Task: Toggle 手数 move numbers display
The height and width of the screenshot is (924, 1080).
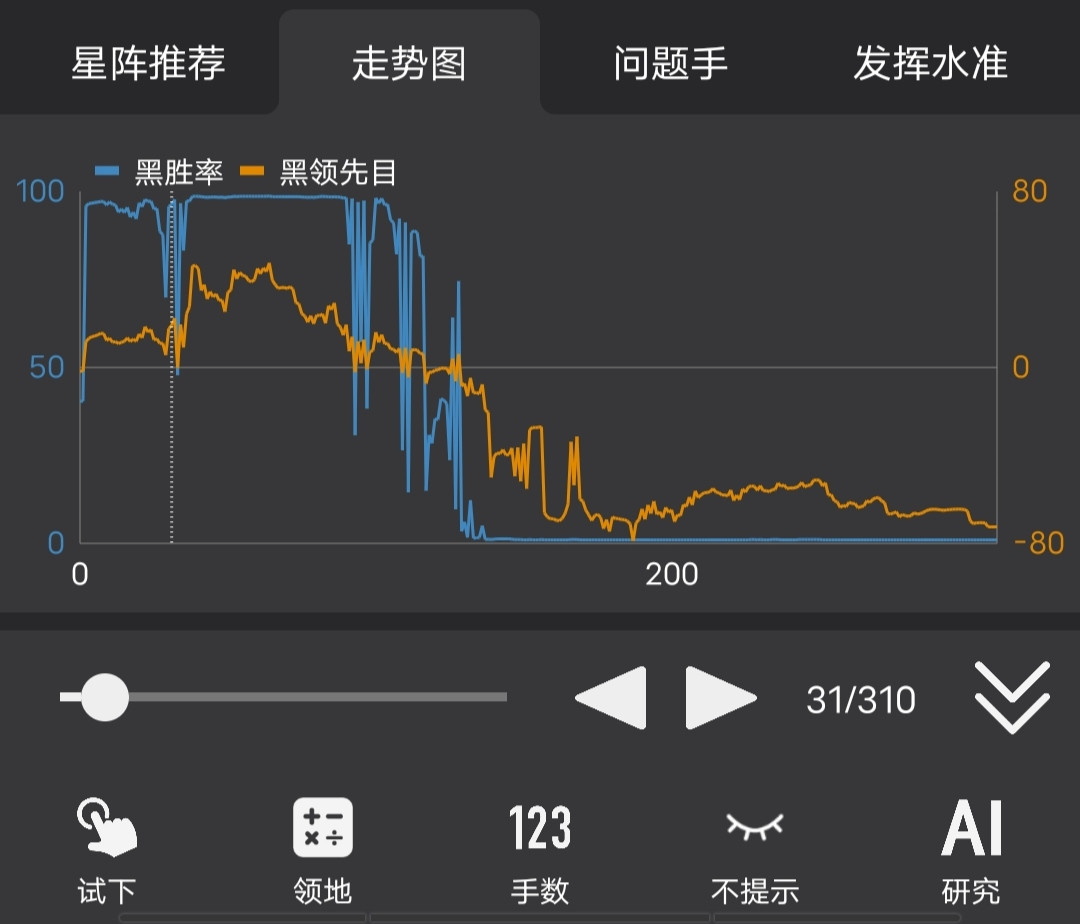Action: pyautogui.click(x=539, y=851)
